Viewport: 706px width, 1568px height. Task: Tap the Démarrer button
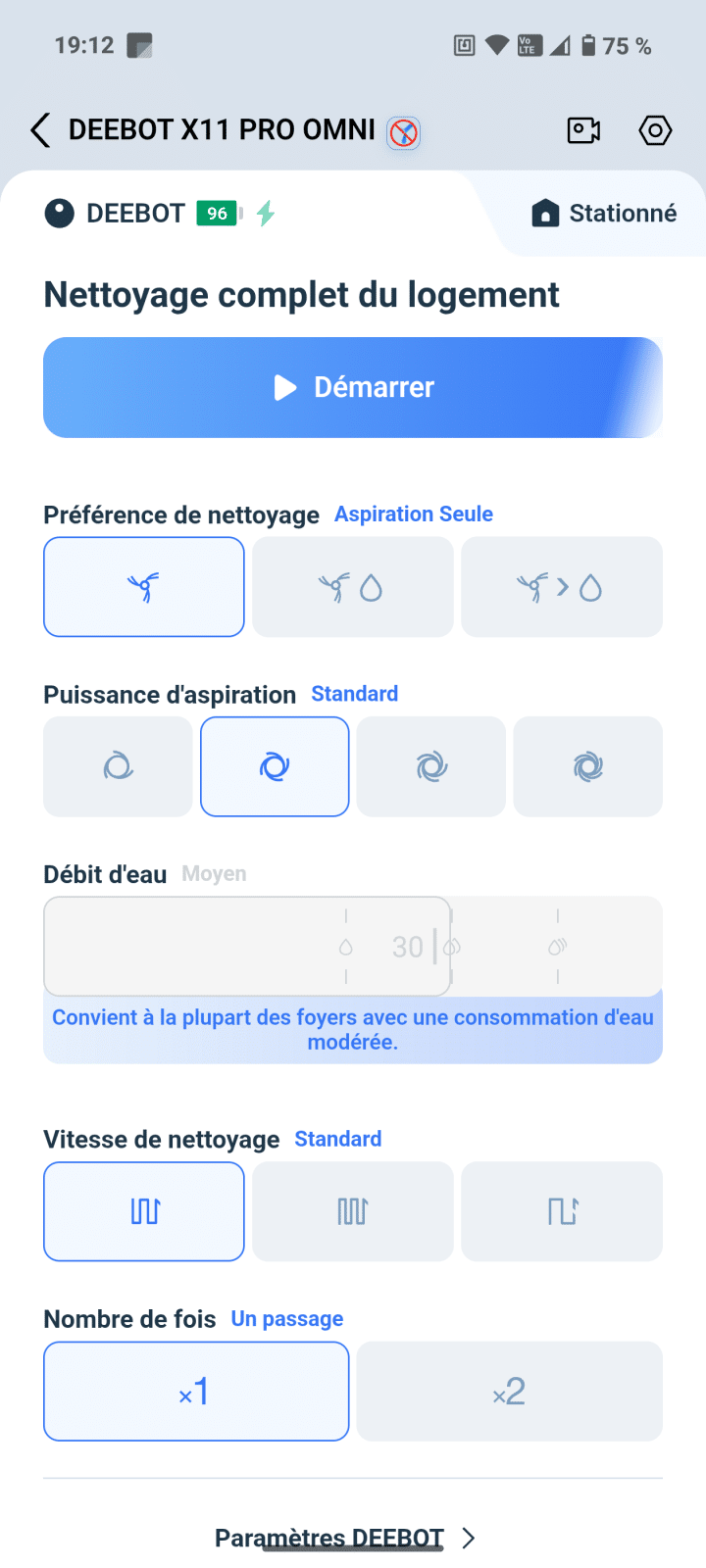pyautogui.click(x=353, y=387)
